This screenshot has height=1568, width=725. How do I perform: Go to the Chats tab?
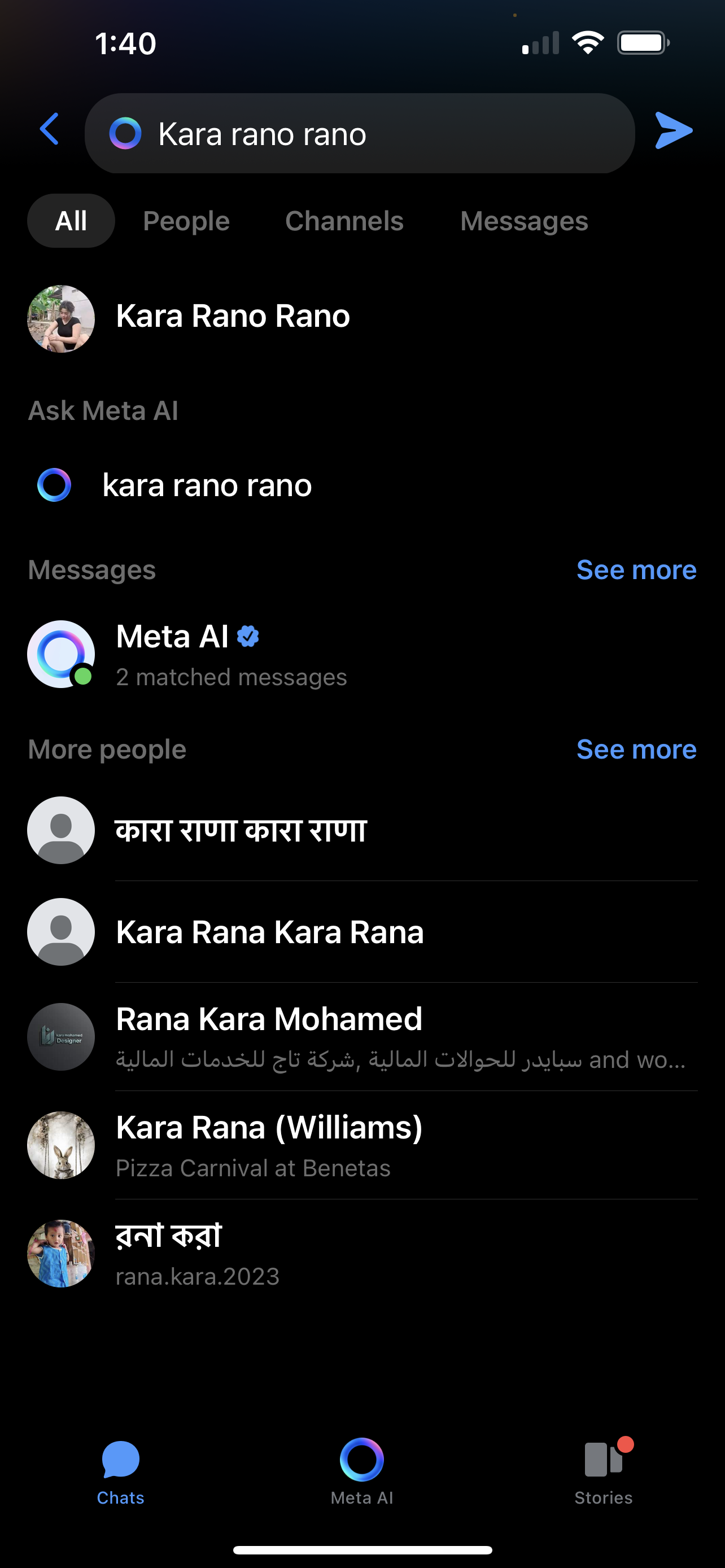(120, 1473)
